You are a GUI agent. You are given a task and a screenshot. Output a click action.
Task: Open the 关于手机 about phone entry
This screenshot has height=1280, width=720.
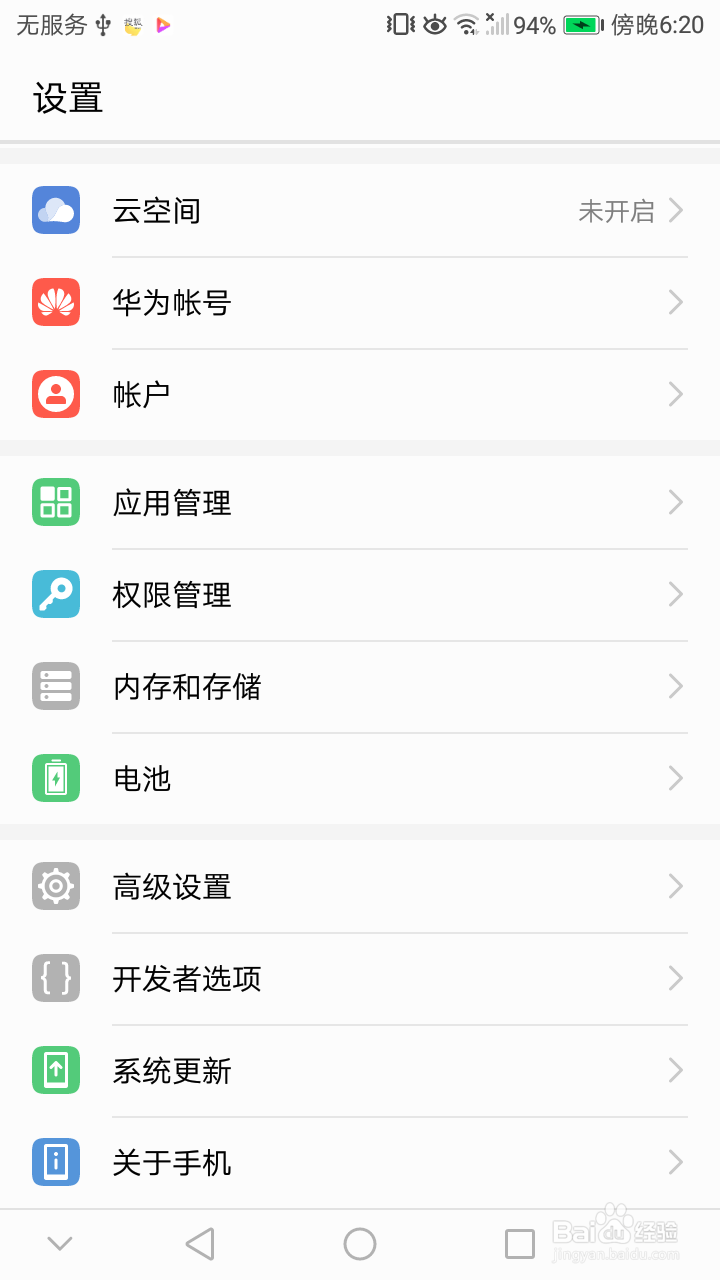[172, 1162]
